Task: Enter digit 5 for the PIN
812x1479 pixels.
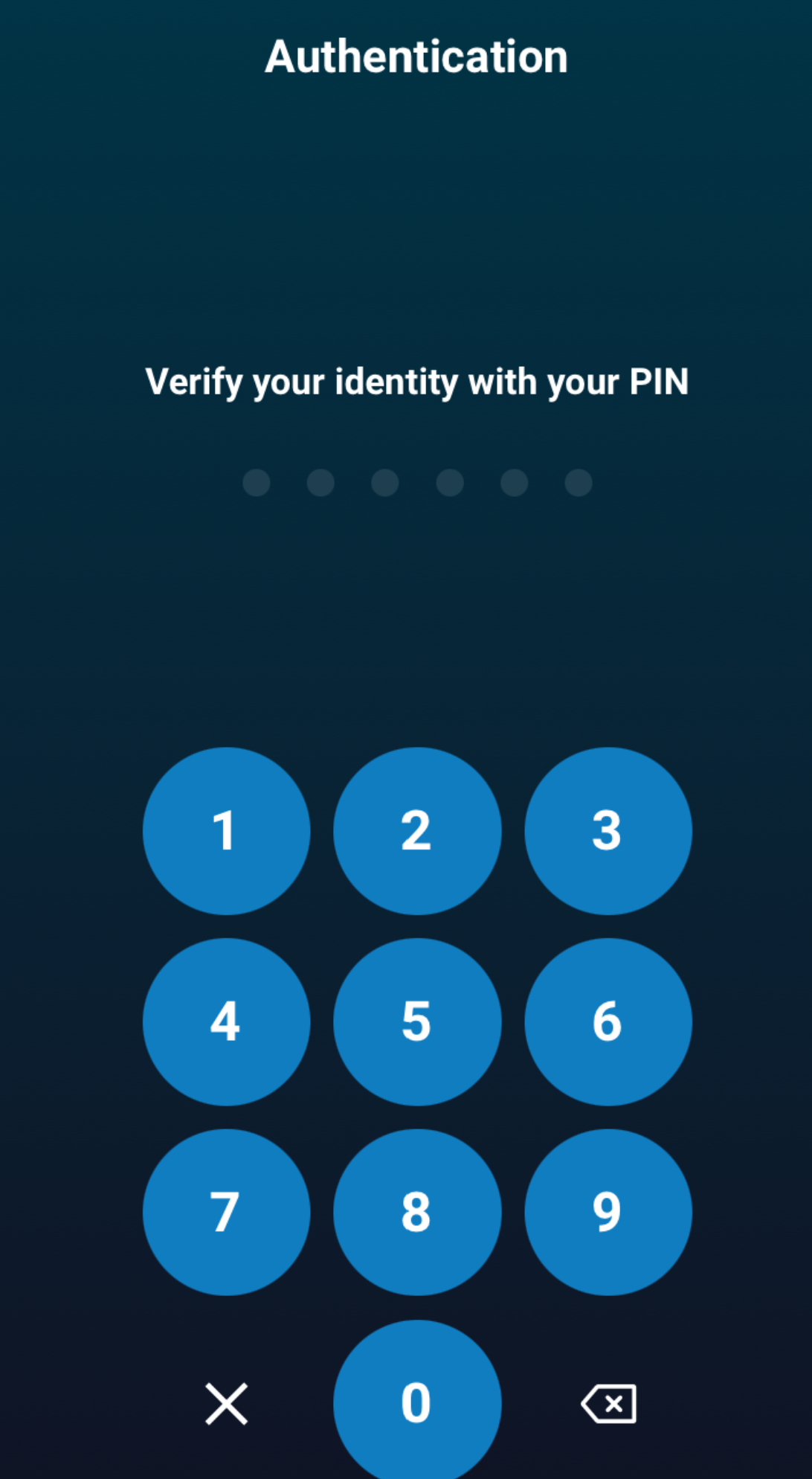Action: (416, 1021)
